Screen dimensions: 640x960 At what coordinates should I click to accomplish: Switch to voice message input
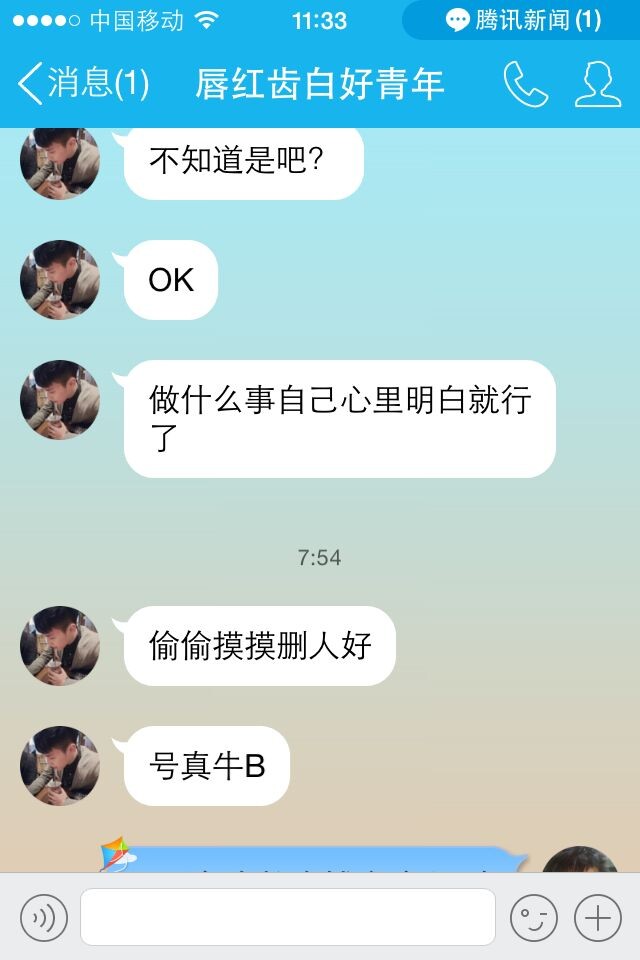pos(44,917)
